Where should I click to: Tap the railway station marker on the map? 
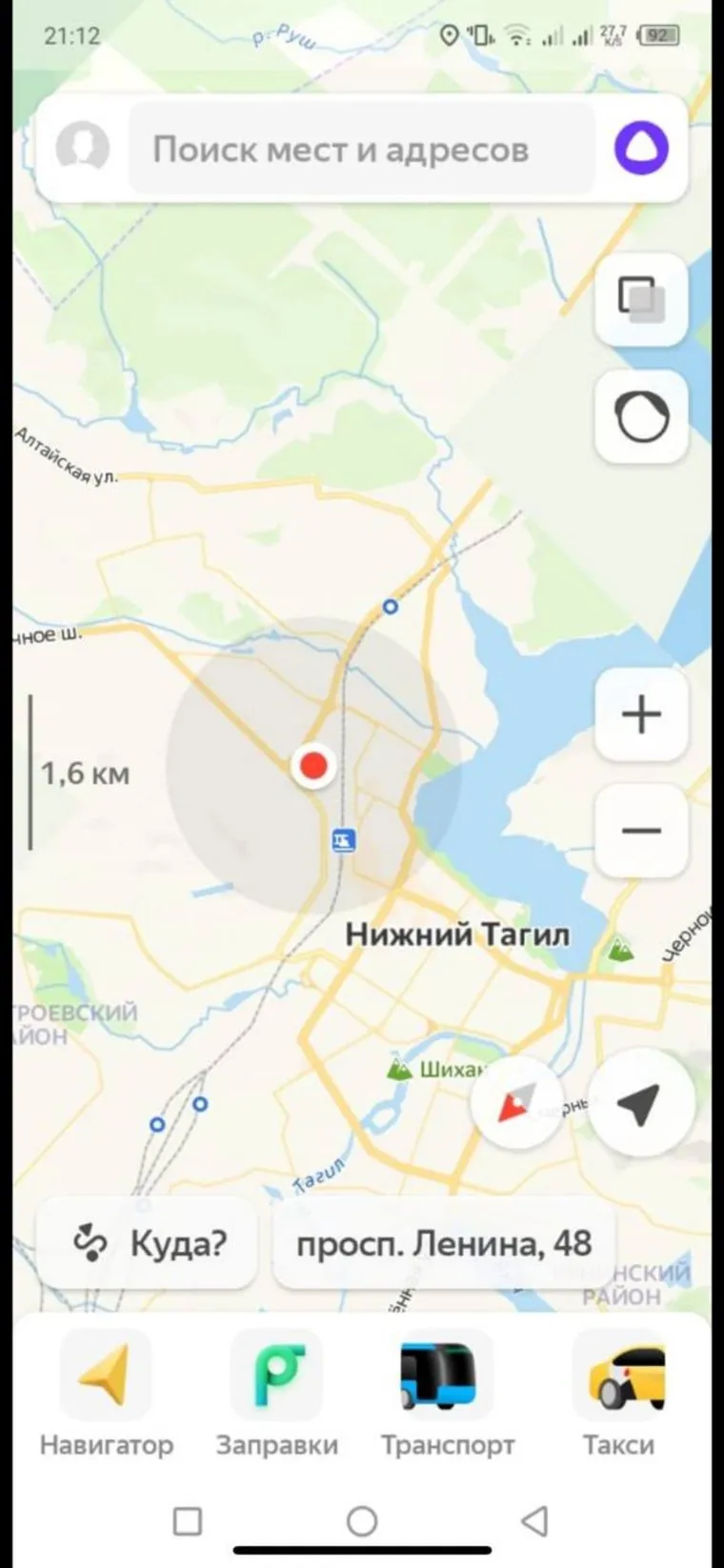pos(344,840)
